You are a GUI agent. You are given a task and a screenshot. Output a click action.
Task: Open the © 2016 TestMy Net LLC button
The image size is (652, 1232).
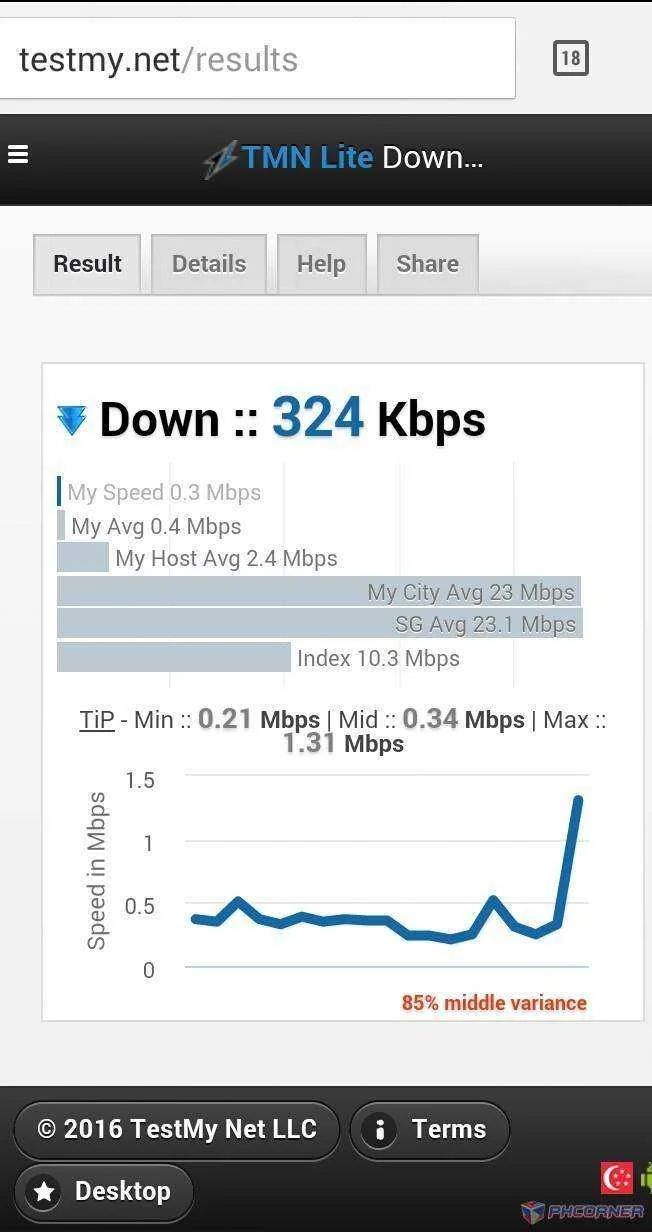177,1130
